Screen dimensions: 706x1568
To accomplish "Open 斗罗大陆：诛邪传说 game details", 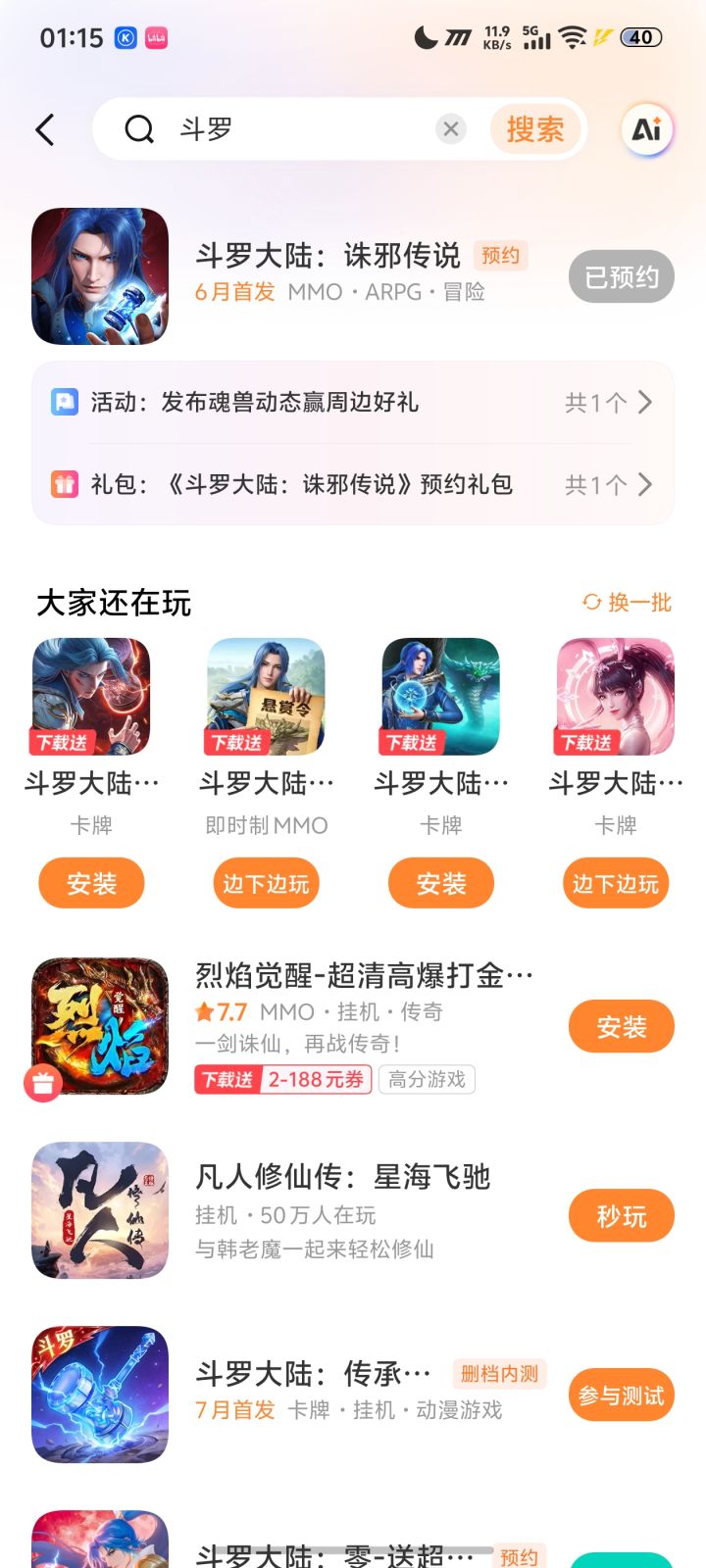I will point(328,257).
